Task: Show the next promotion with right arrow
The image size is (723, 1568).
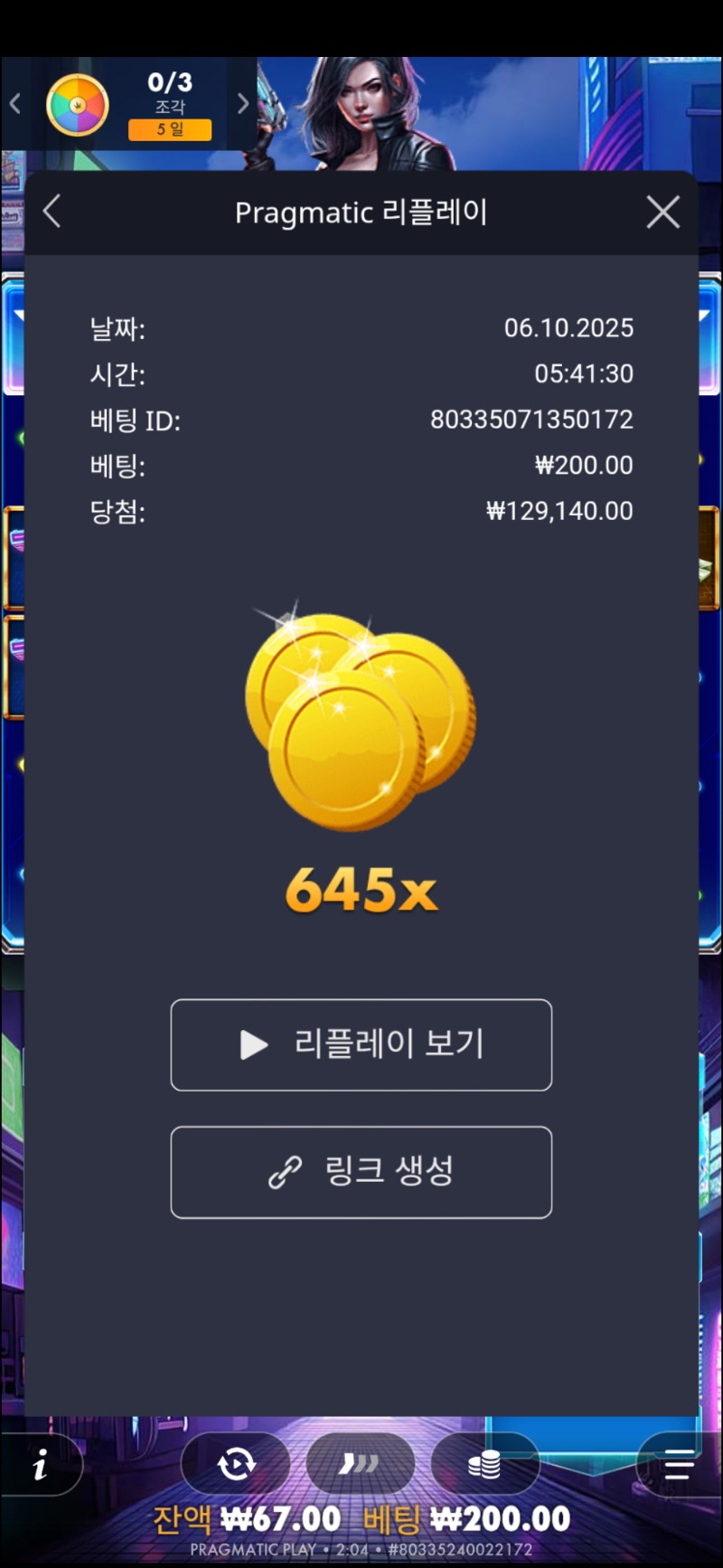Action: pos(242,104)
